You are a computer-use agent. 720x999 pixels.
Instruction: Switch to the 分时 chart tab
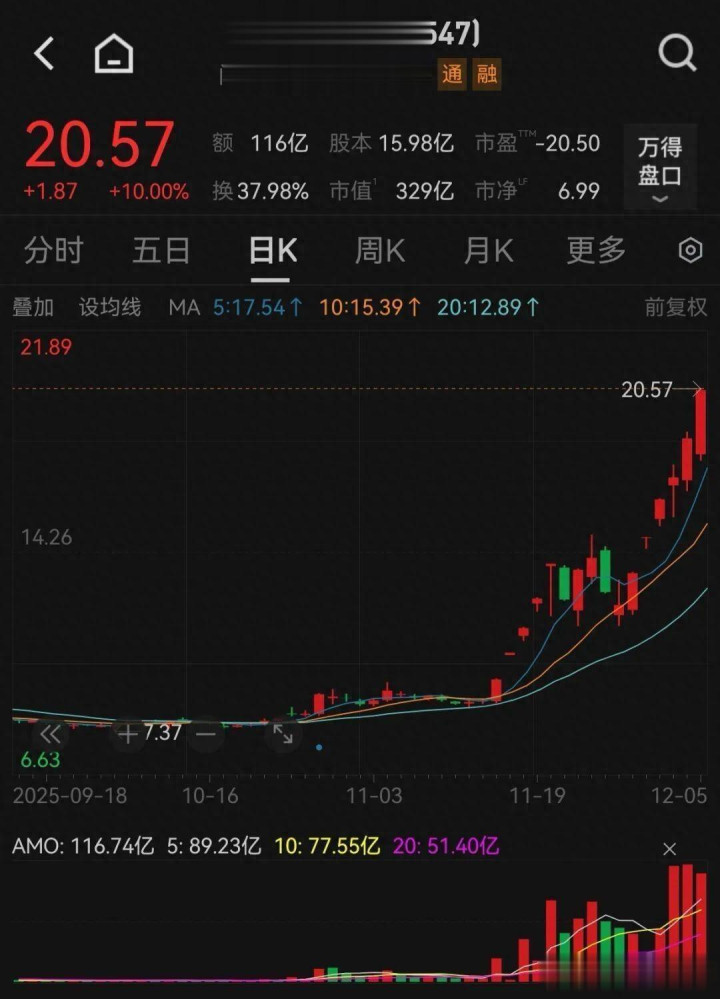click(x=54, y=250)
